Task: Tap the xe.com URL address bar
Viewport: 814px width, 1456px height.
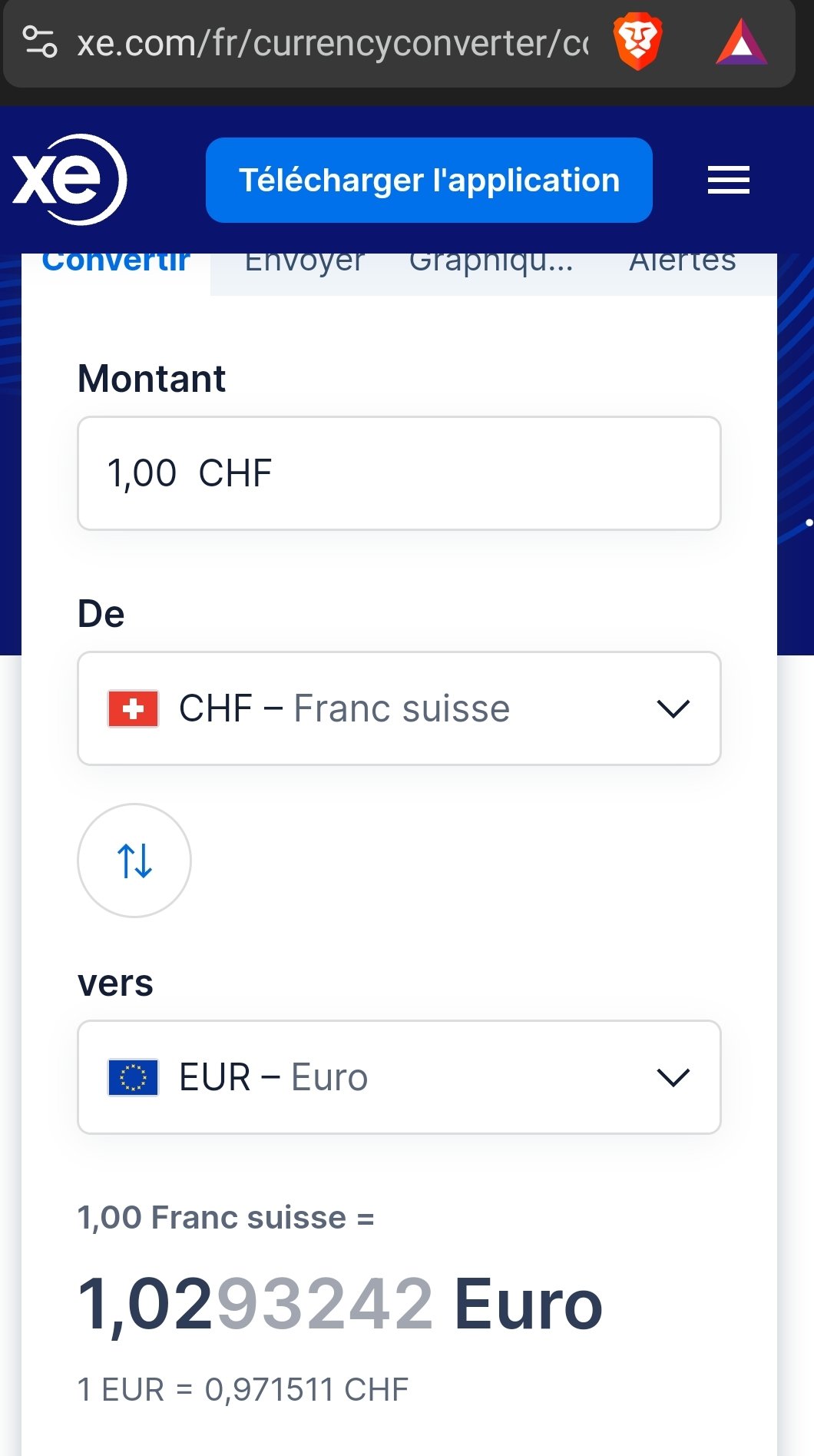Action: pos(333,43)
